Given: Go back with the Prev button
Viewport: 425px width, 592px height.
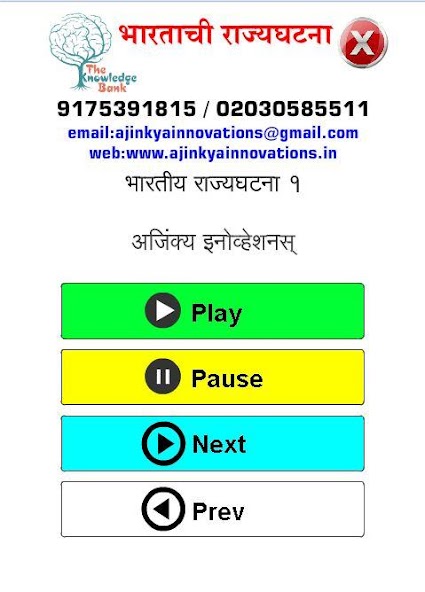Looking at the screenshot, I should [x=212, y=509].
